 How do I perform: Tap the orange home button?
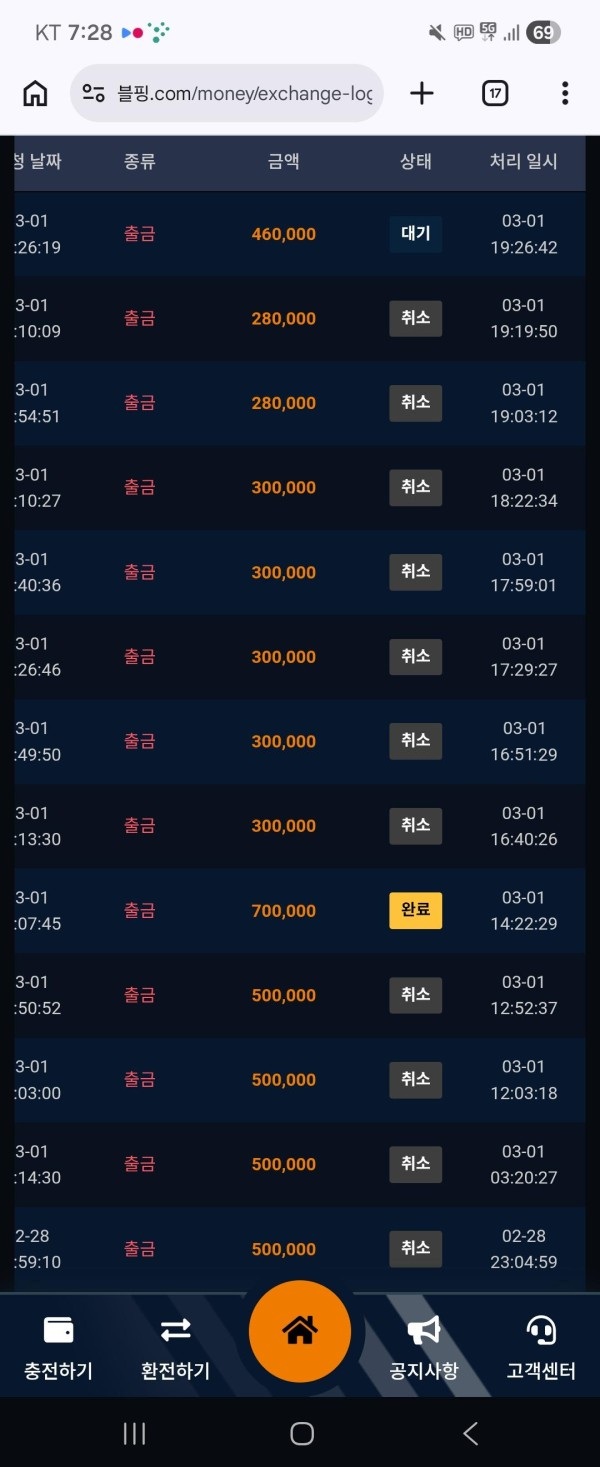tap(300, 1331)
